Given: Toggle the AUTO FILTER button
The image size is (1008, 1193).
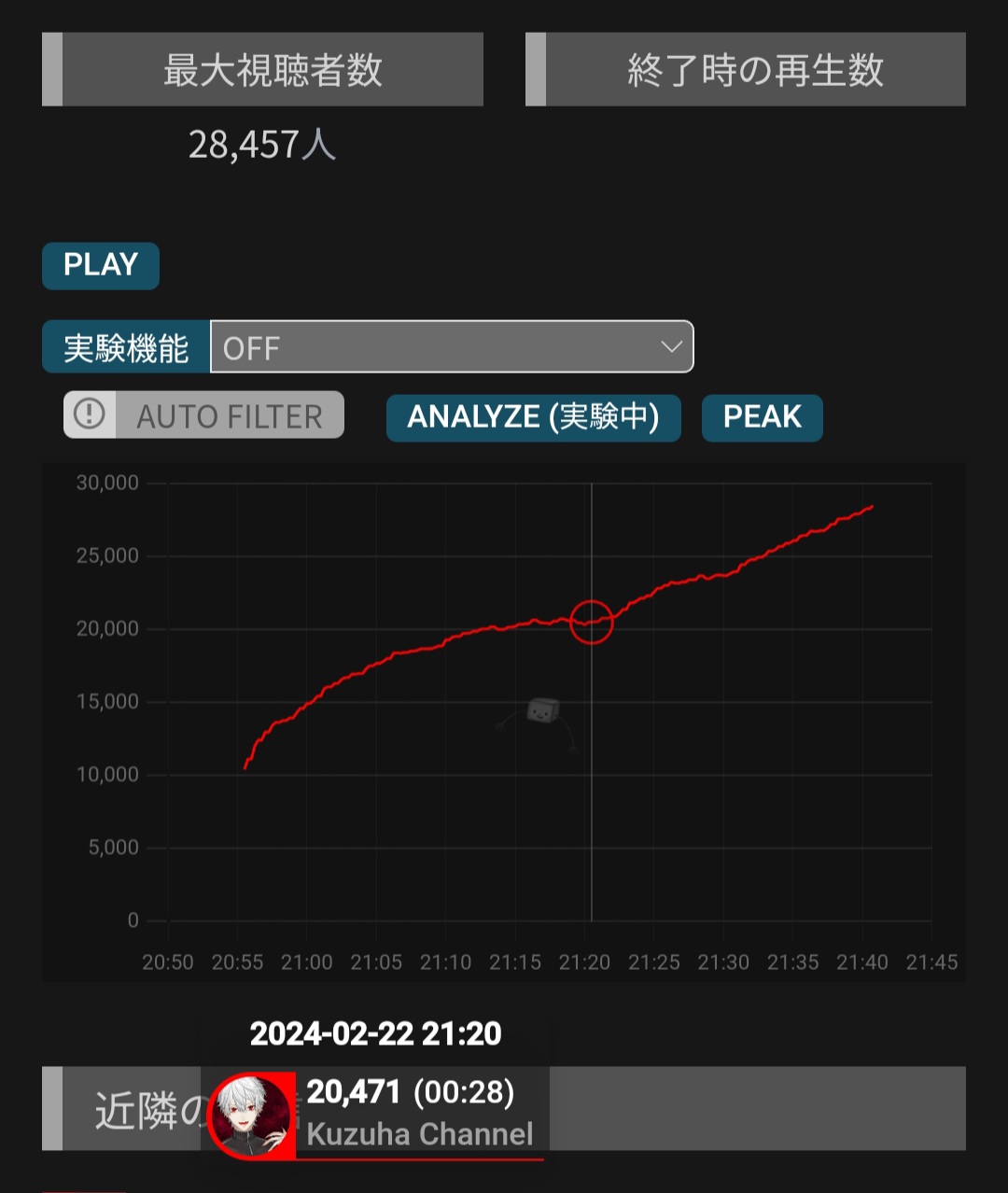Looking at the screenshot, I should point(203,415).
